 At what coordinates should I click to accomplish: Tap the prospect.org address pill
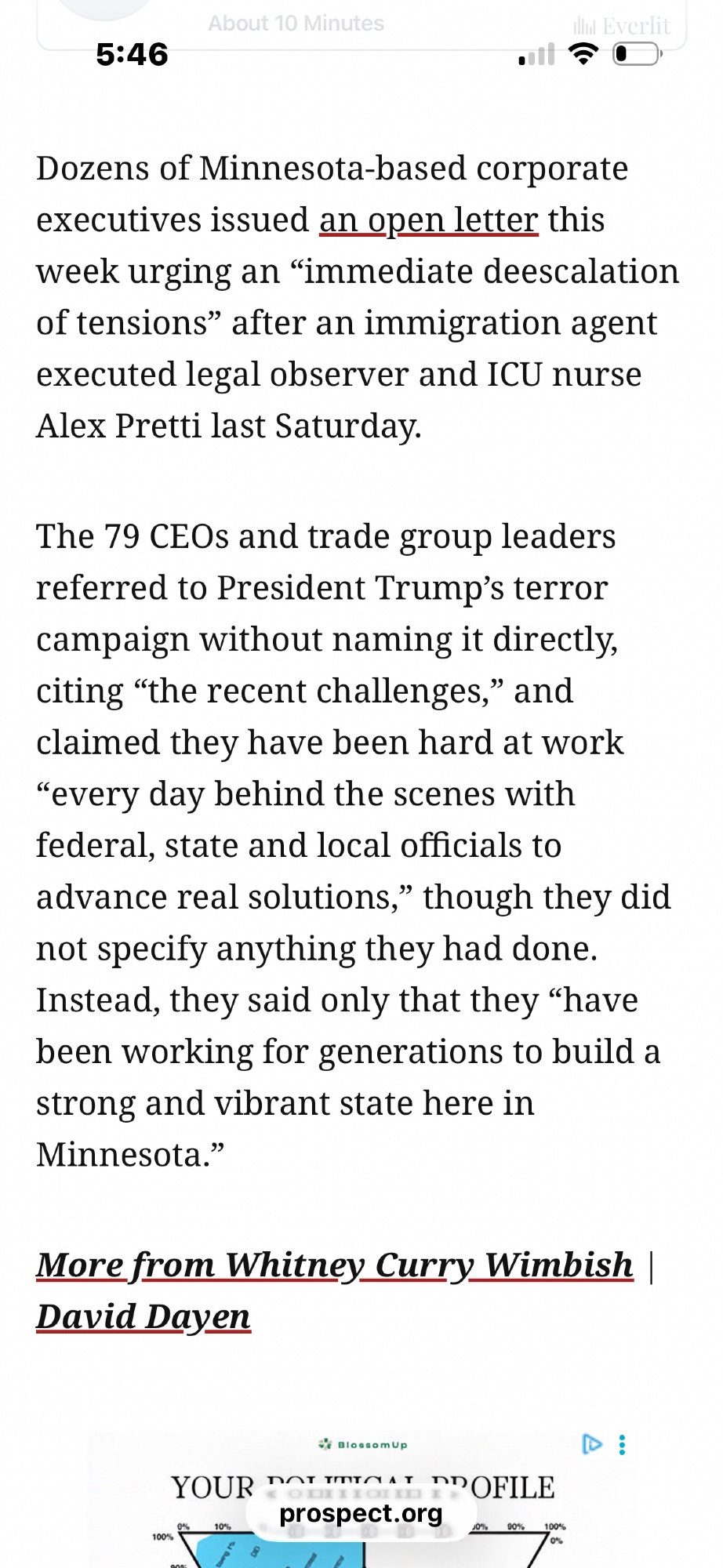pyautogui.click(x=361, y=1513)
